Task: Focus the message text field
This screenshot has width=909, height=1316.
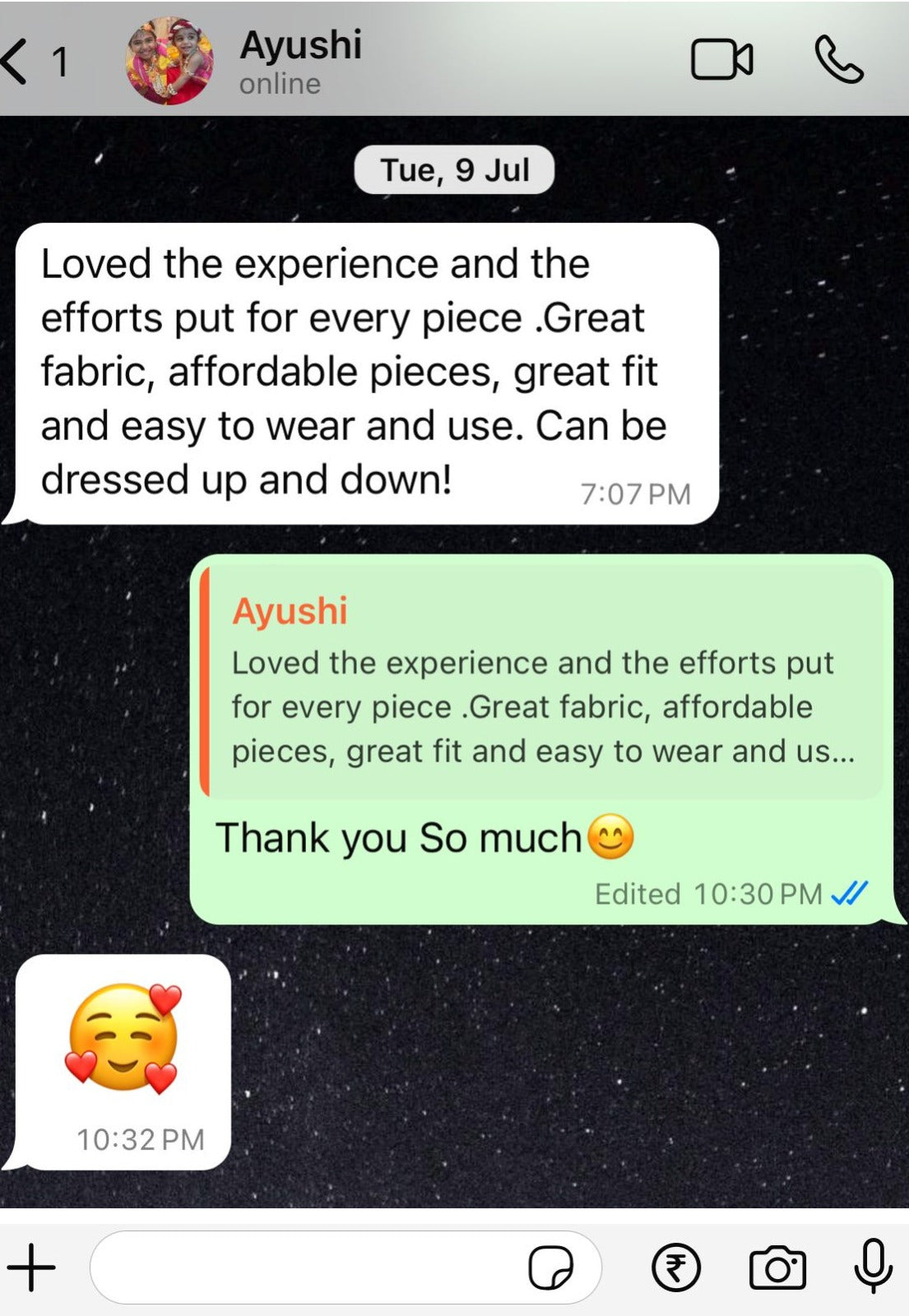Action: 304,1267
